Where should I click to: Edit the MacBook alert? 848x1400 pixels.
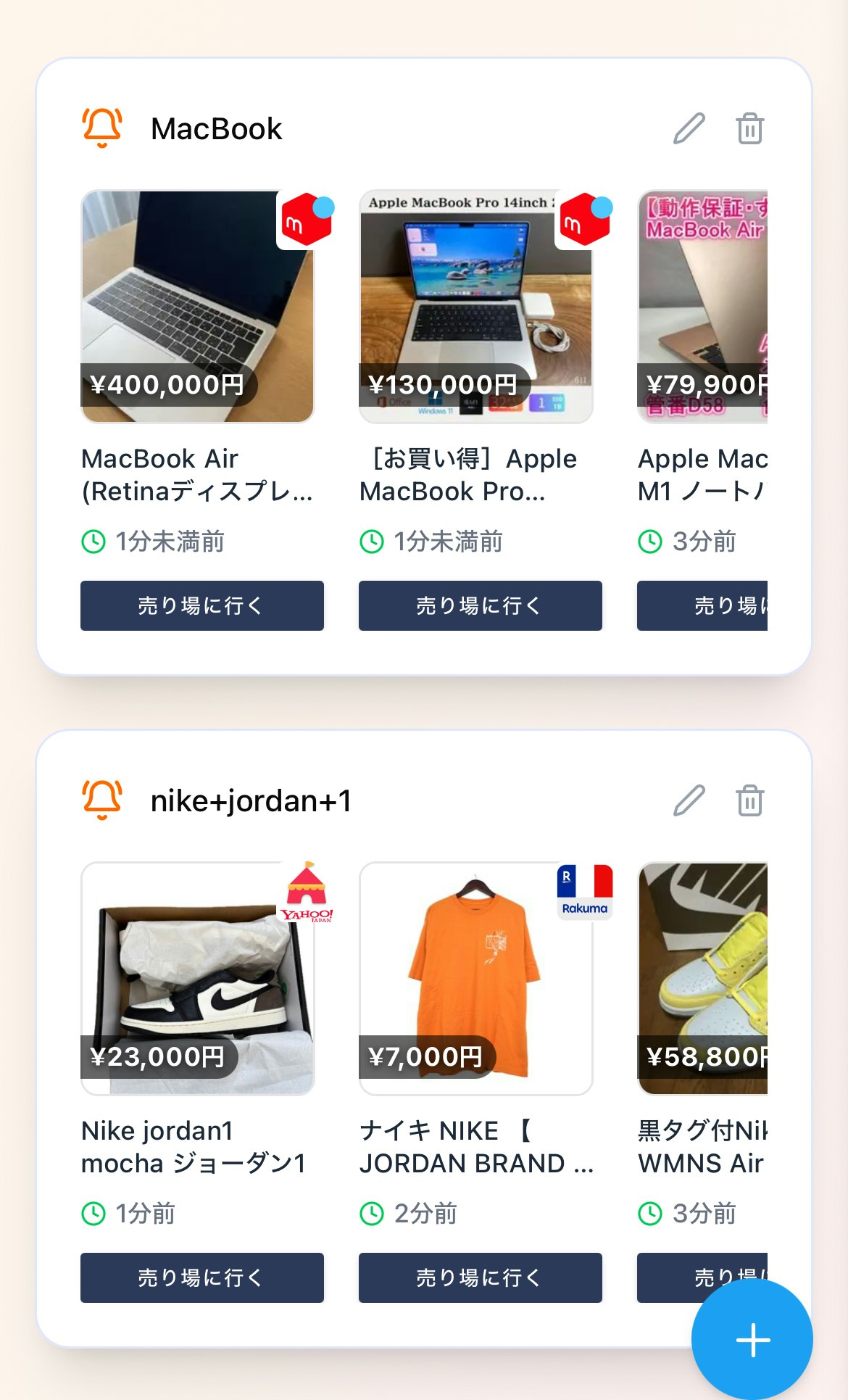coord(689,129)
